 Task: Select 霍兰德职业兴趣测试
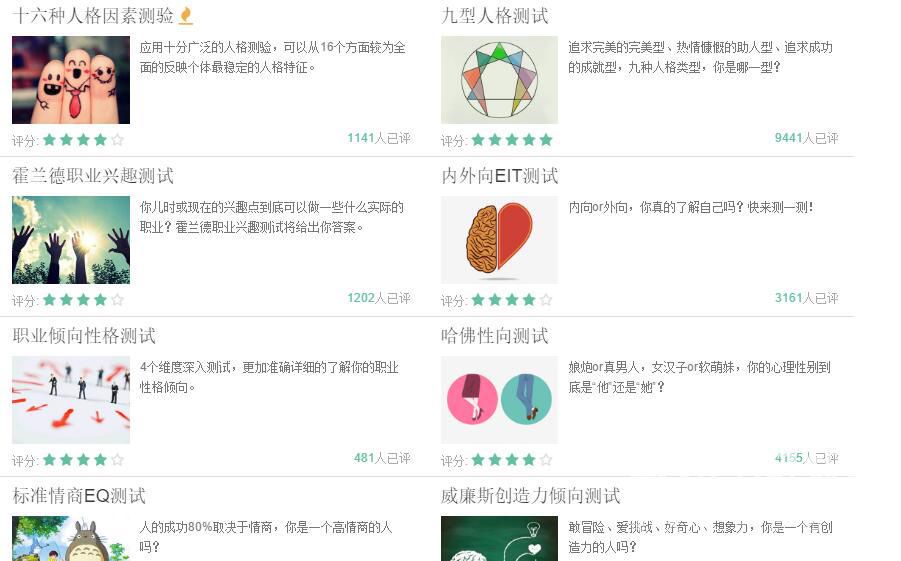pyautogui.click(x=93, y=176)
